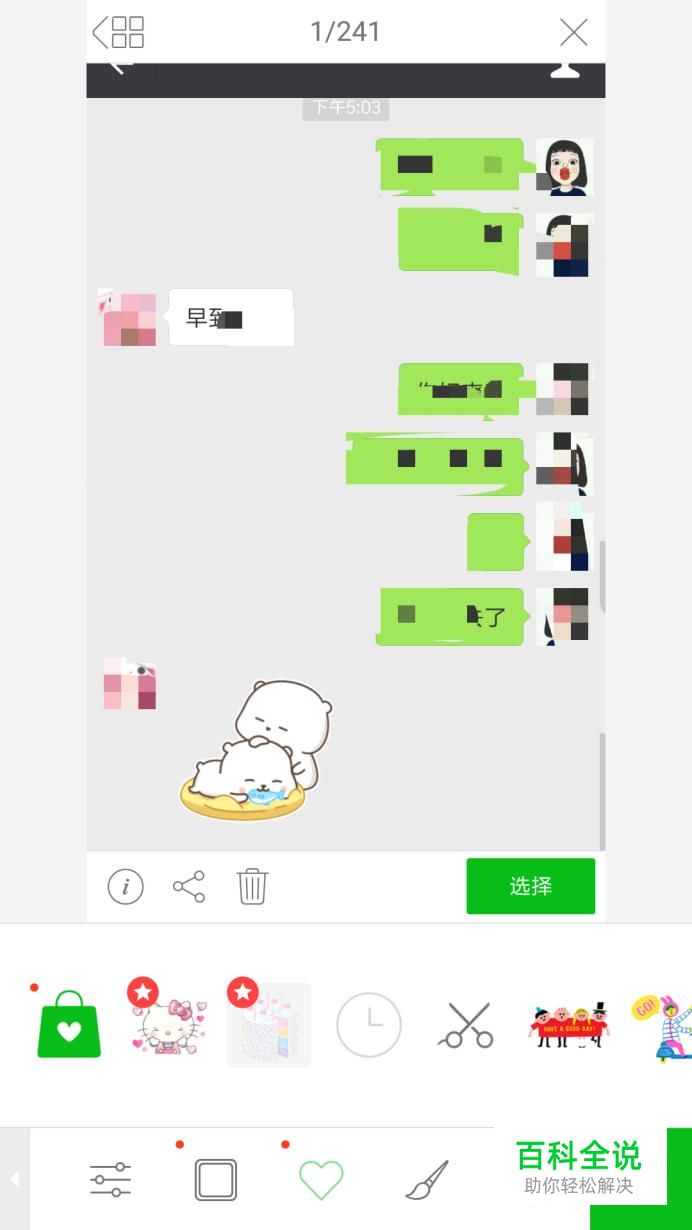Select the Hello Kitty sticker pack
The image size is (692, 1230).
pos(168,1025)
